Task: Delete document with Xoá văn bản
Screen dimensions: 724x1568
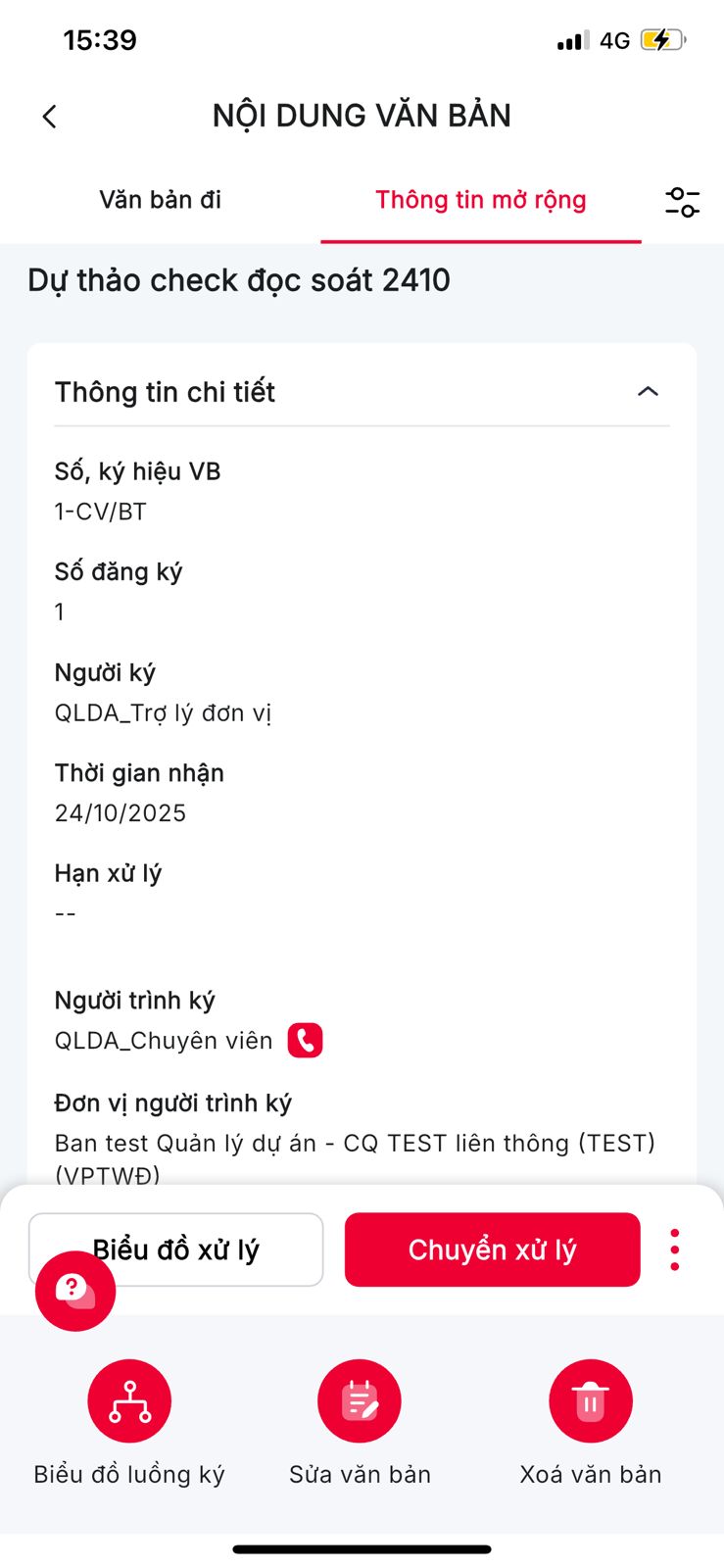Action: point(590,1401)
